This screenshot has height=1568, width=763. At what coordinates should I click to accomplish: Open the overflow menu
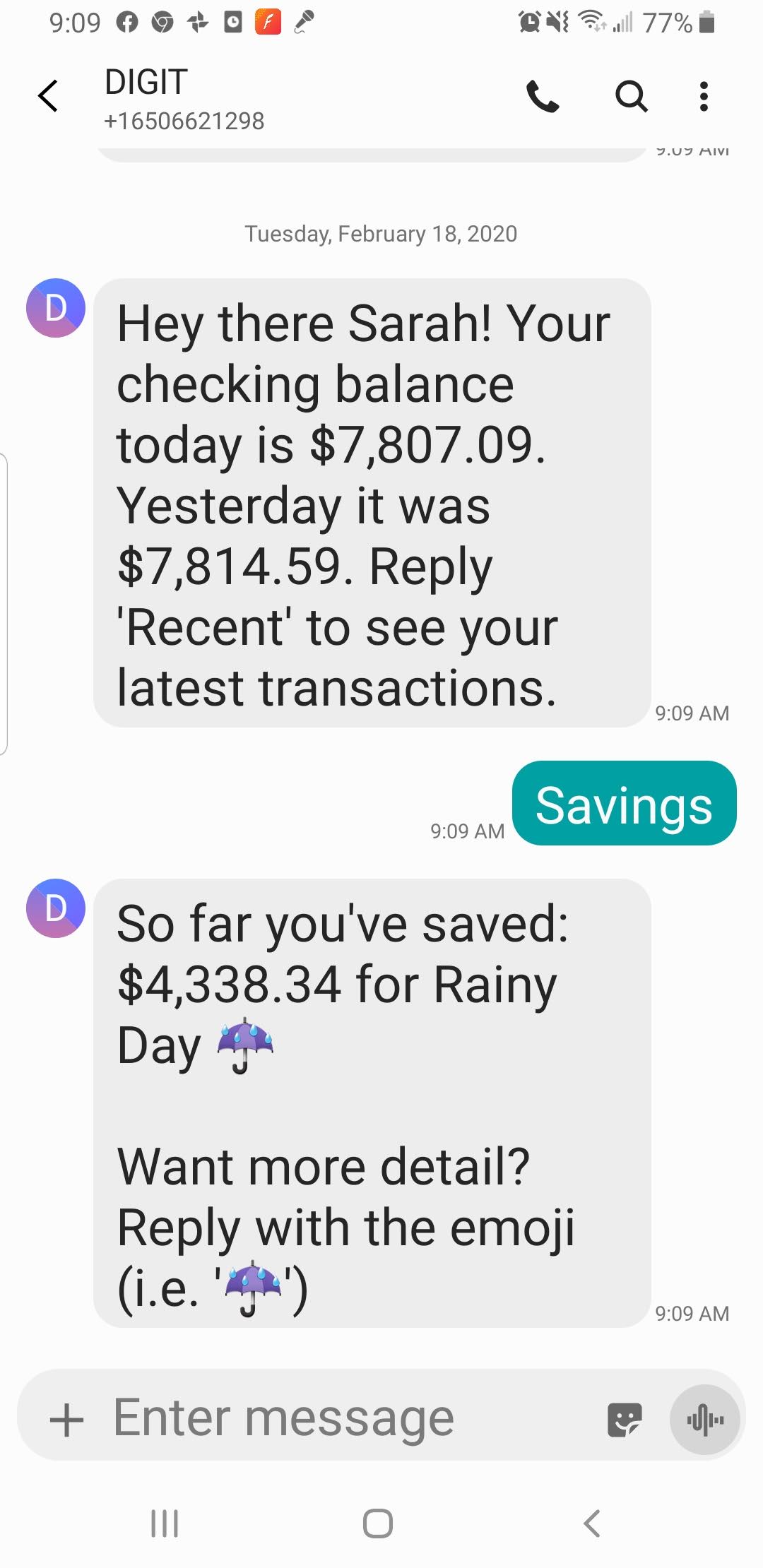(x=703, y=97)
